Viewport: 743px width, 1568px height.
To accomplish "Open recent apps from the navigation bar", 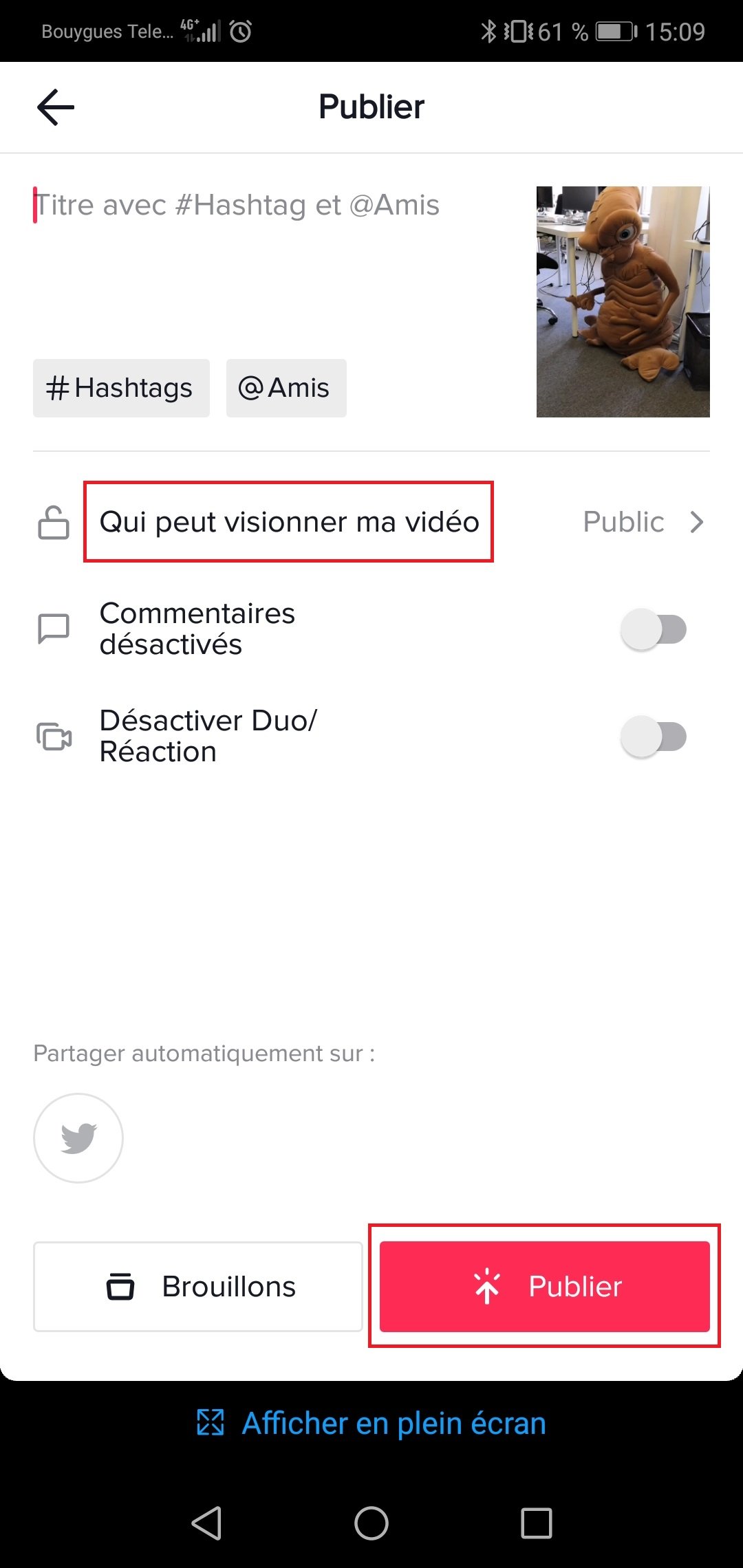I will coord(536,1523).
